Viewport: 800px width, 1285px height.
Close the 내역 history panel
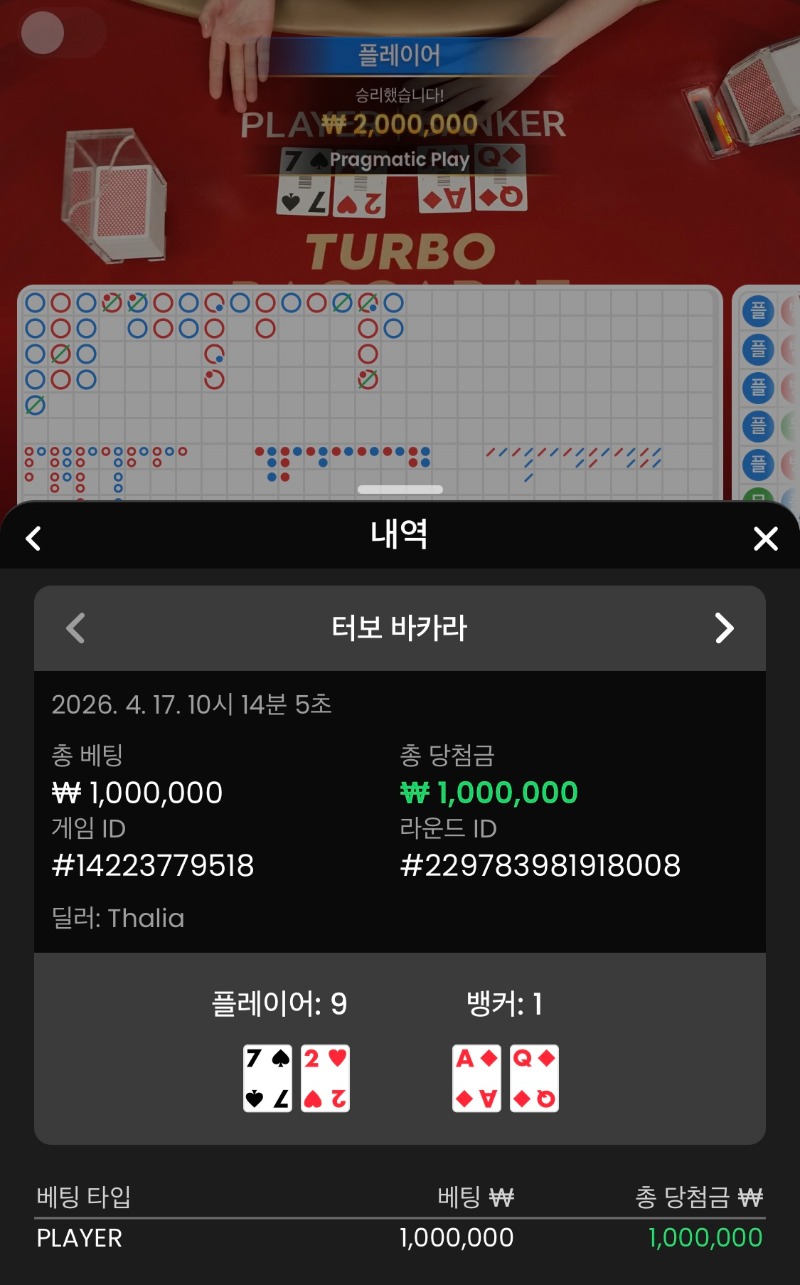pyautogui.click(x=765, y=539)
